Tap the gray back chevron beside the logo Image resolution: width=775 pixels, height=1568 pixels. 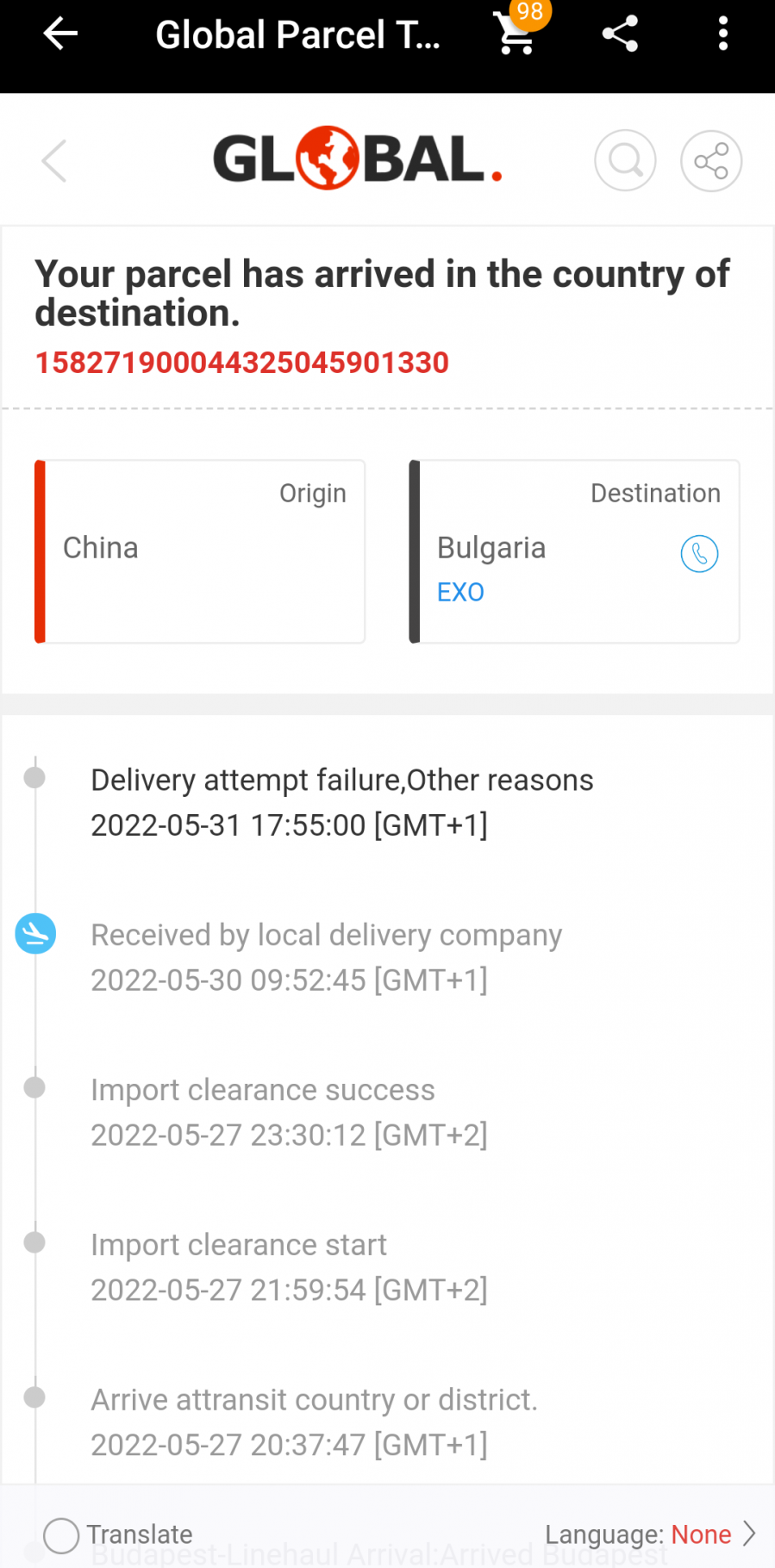coord(54,161)
